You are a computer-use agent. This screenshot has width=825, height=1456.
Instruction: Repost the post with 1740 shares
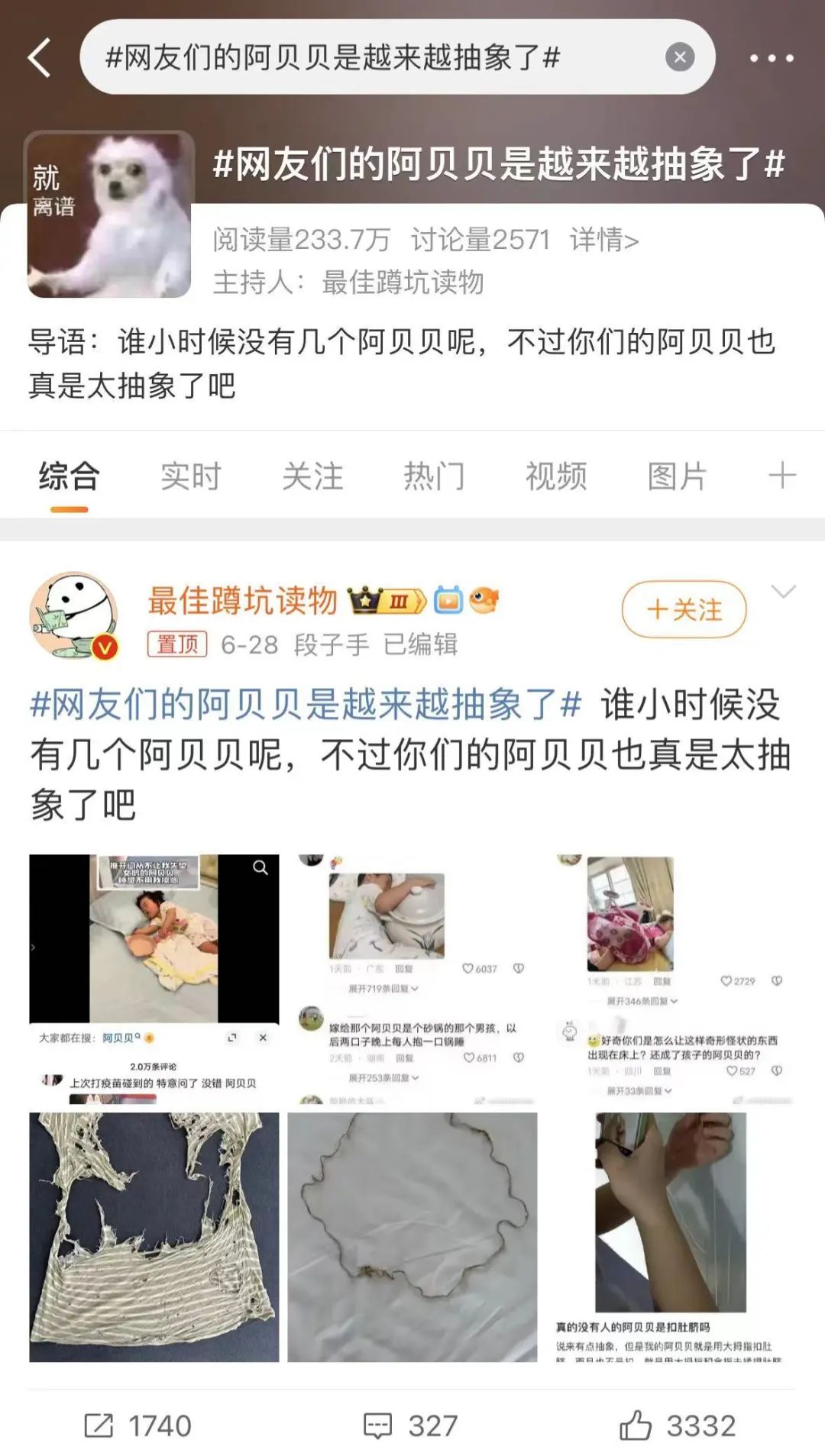coord(137,1425)
